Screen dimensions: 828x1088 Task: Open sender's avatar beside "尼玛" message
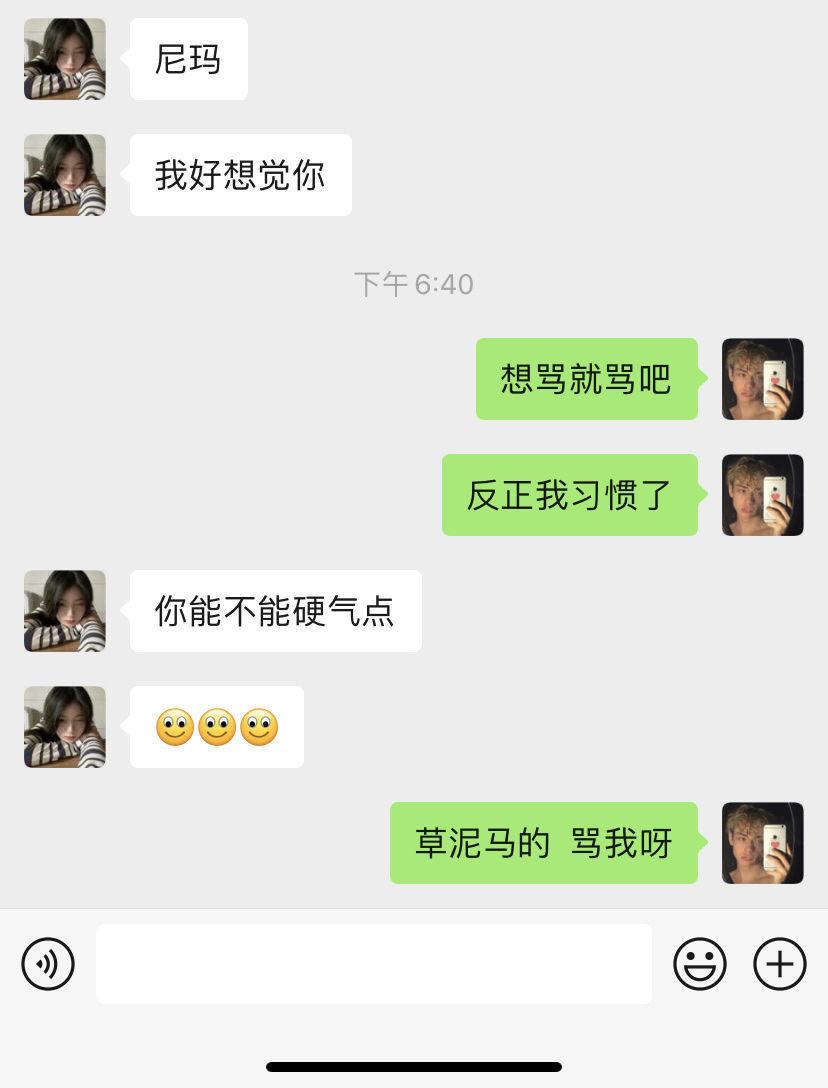tap(65, 59)
